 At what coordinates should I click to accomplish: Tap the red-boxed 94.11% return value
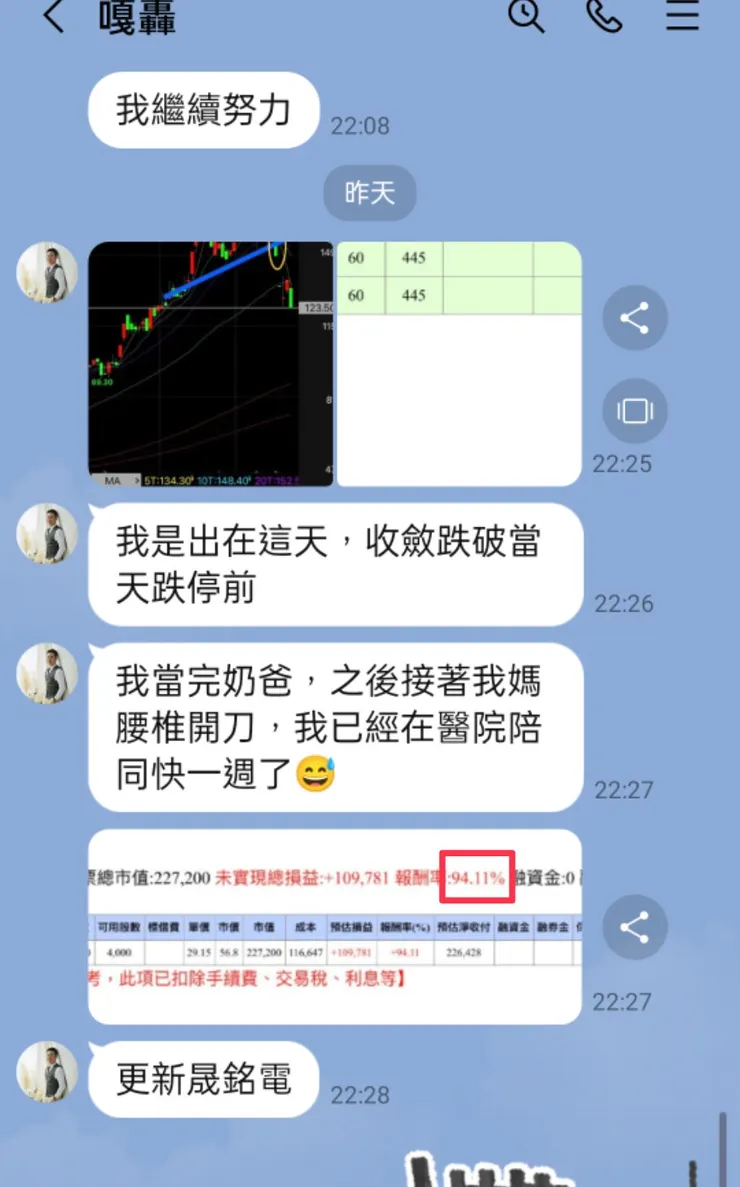coord(477,875)
